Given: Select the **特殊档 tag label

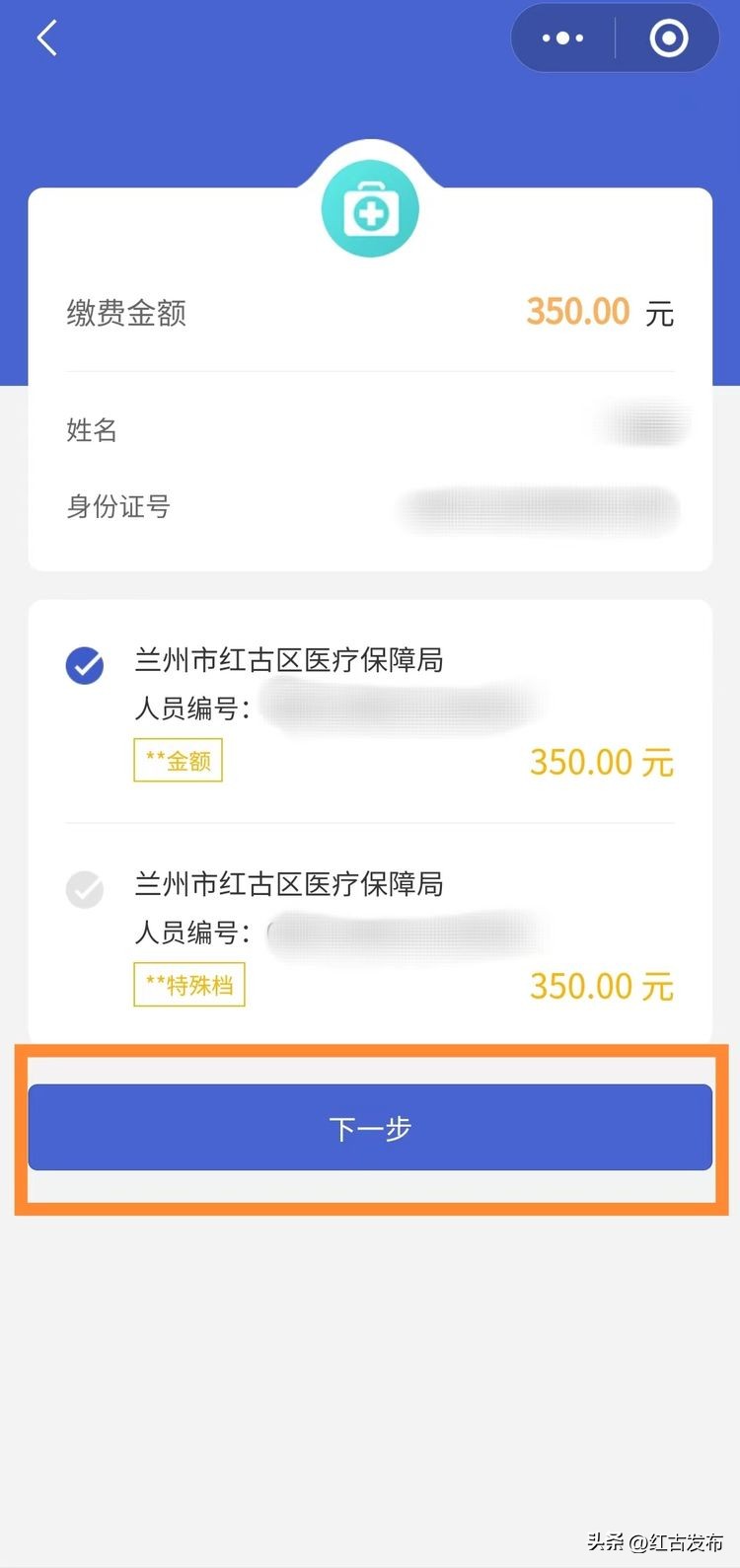Looking at the screenshot, I should [x=188, y=985].
